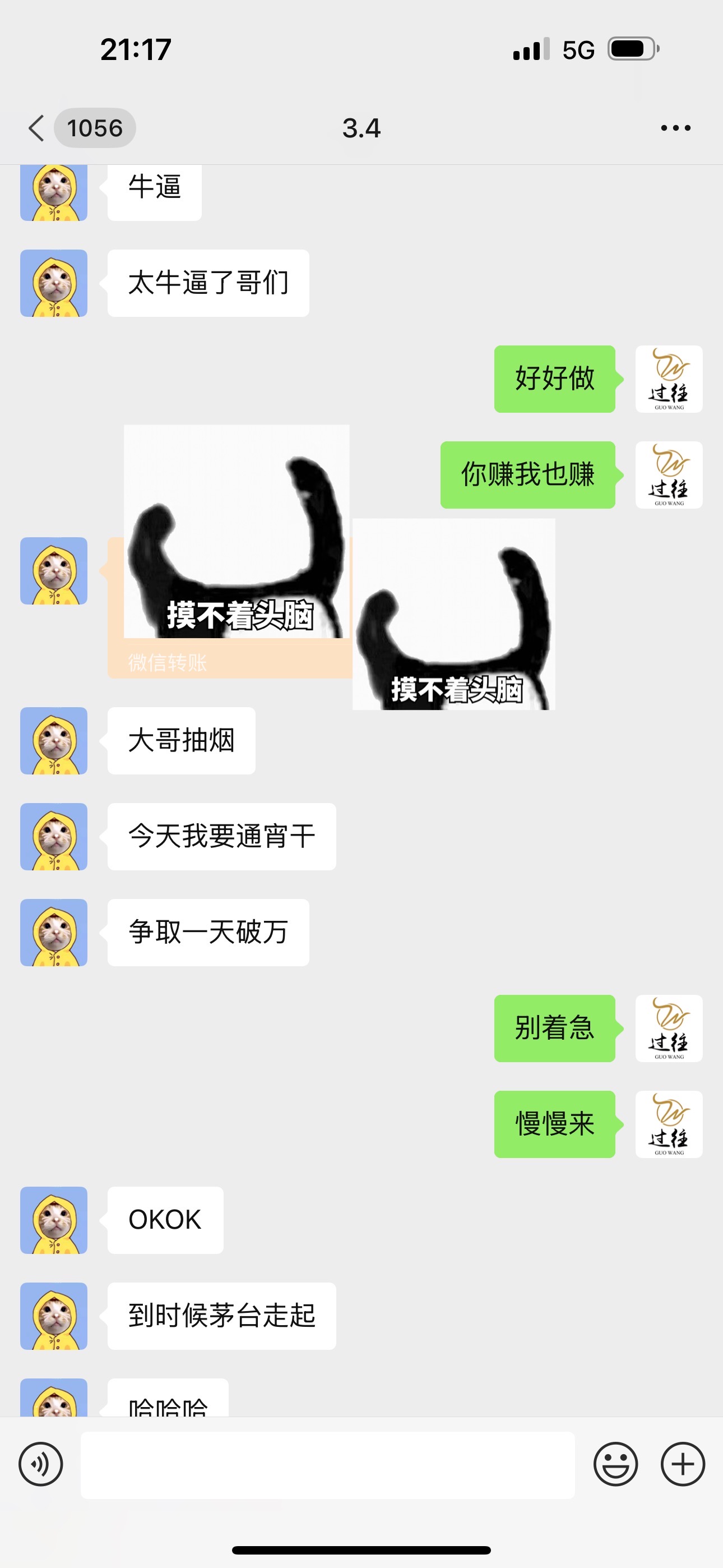Open chat options via three-dot menu
Image resolution: width=723 pixels, height=1568 pixels.
675,128
